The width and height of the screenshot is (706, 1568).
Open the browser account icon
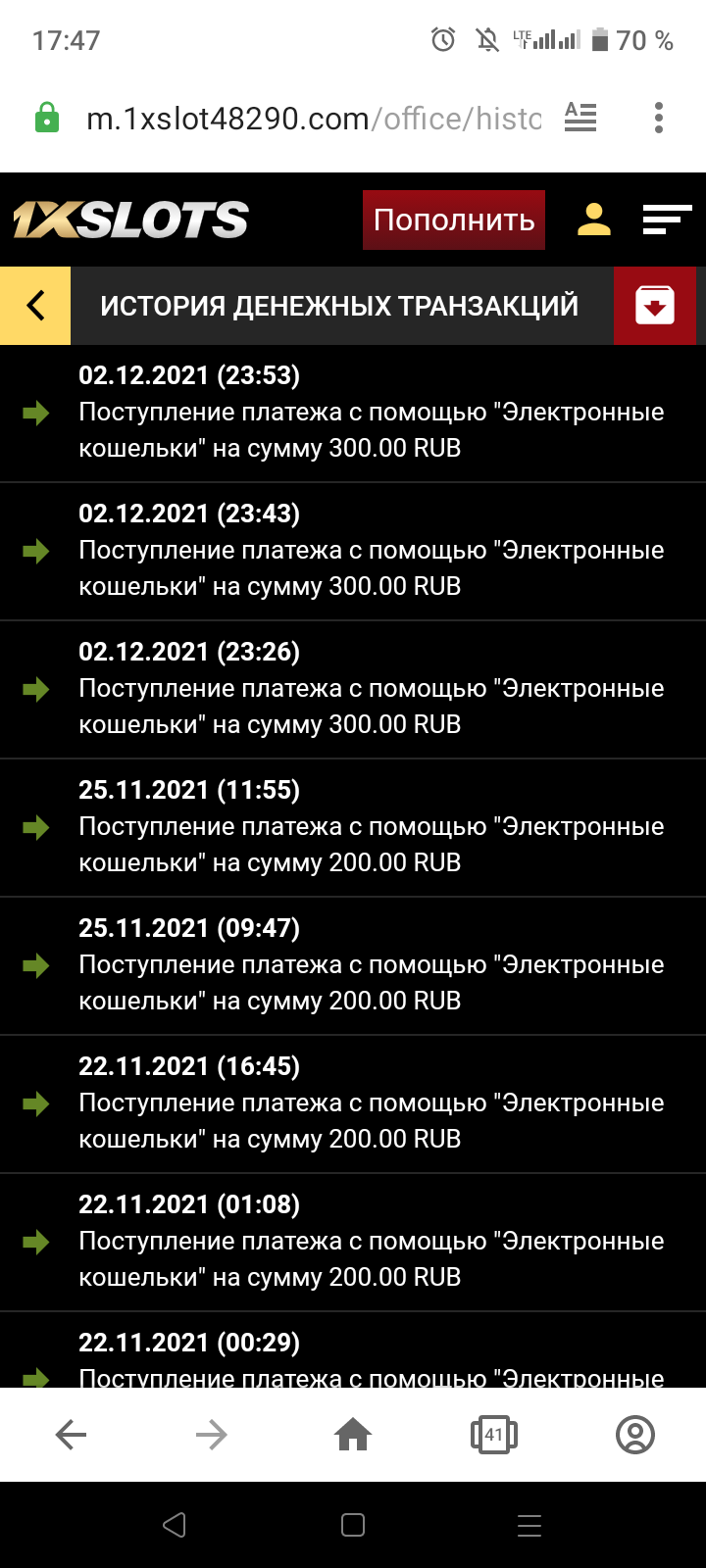click(x=635, y=1436)
